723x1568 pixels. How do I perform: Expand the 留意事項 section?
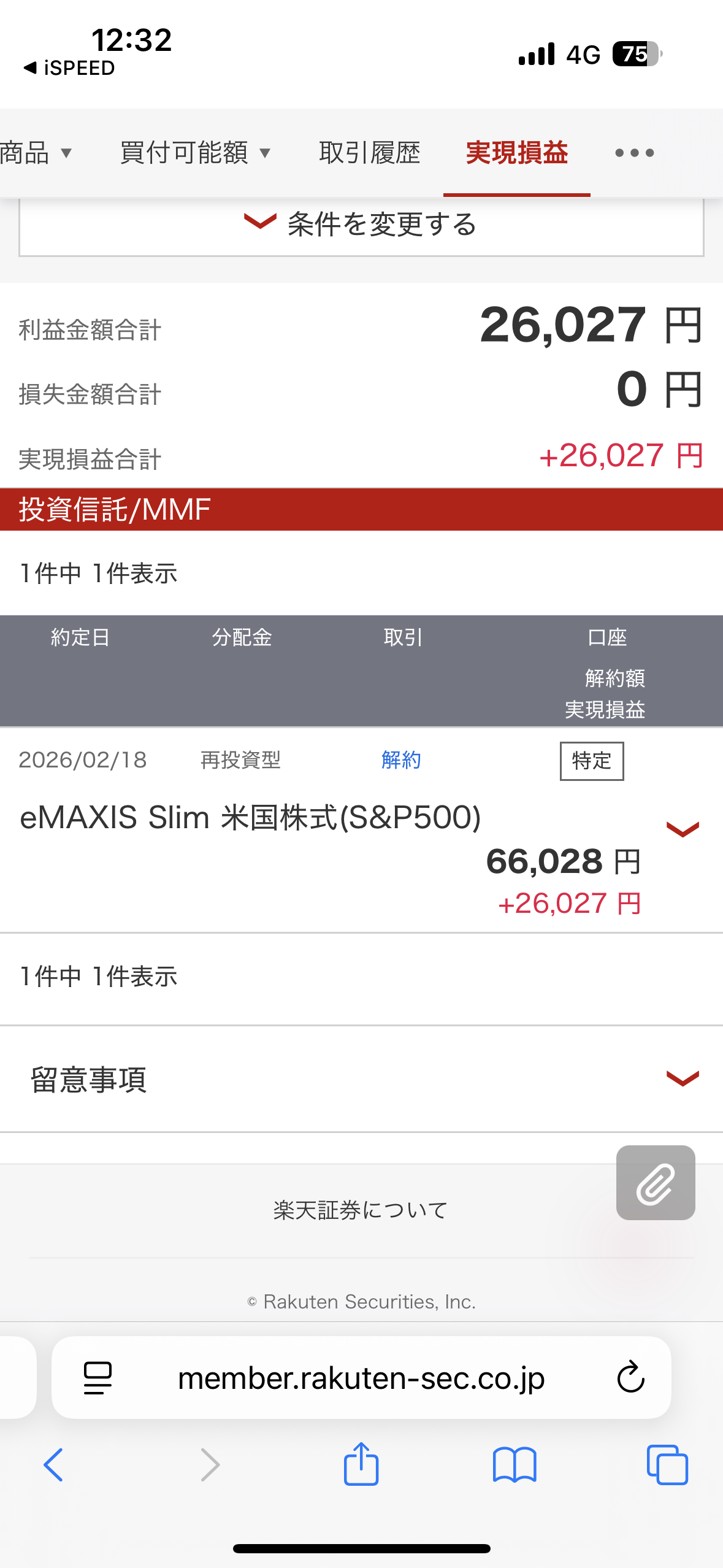(x=682, y=1078)
